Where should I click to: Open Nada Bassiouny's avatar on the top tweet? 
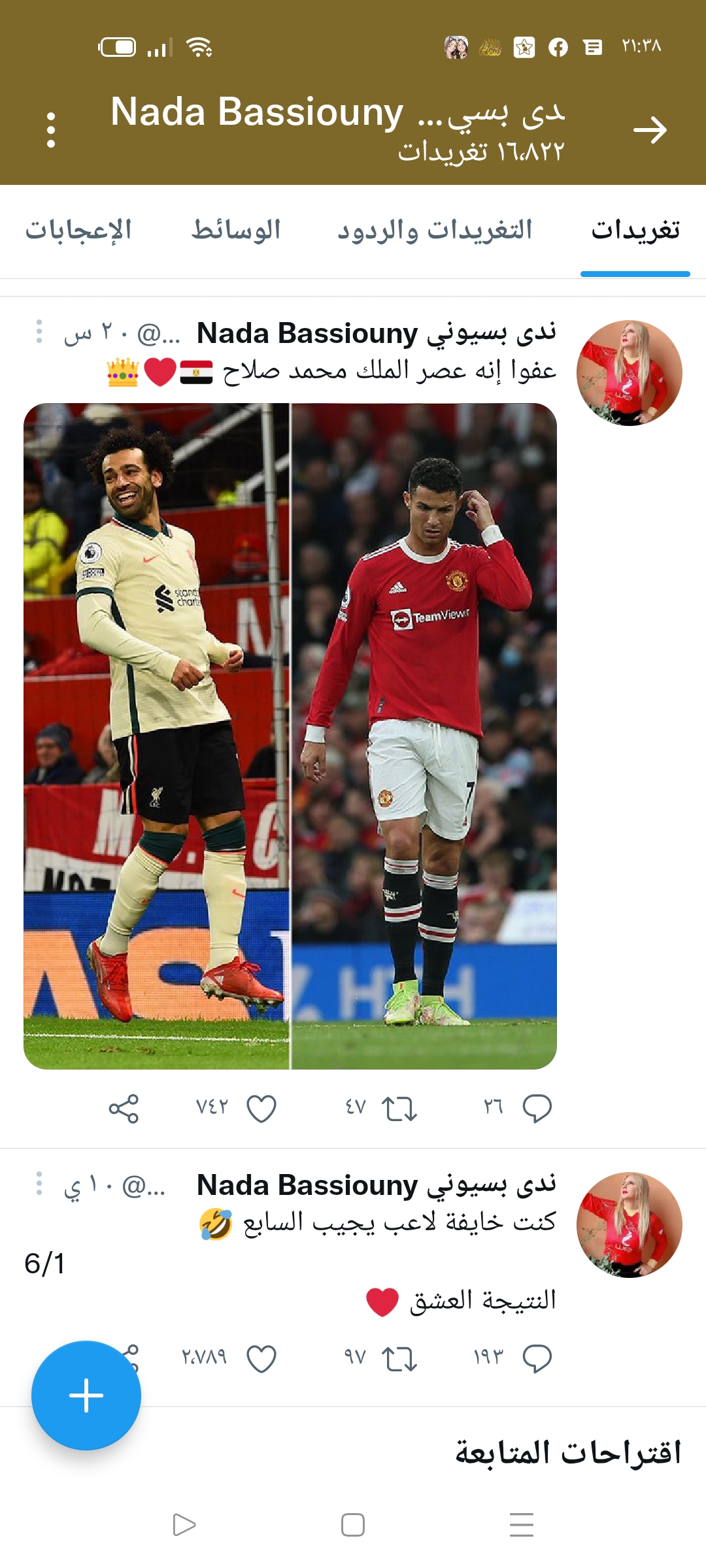(629, 373)
